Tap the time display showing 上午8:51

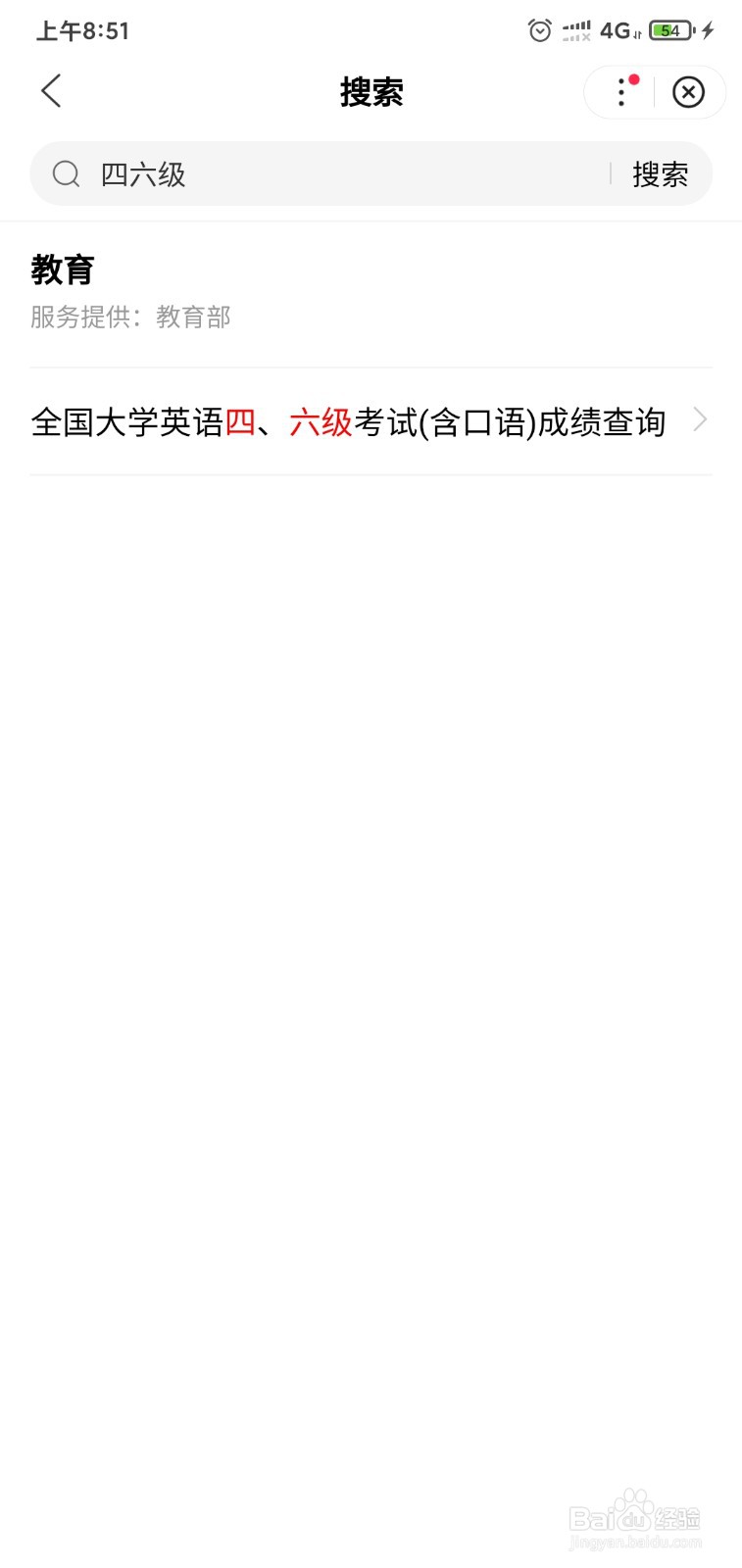[82, 30]
